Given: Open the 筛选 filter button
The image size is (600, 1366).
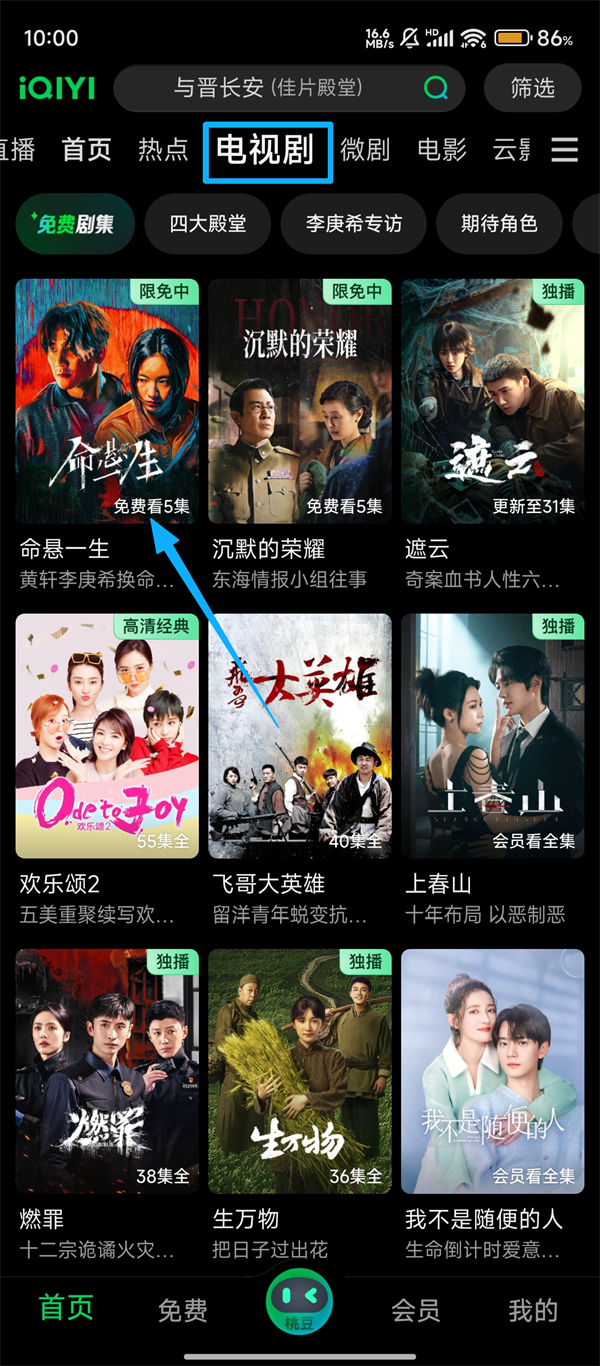Looking at the screenshot, I should click(x=532, y=89).
